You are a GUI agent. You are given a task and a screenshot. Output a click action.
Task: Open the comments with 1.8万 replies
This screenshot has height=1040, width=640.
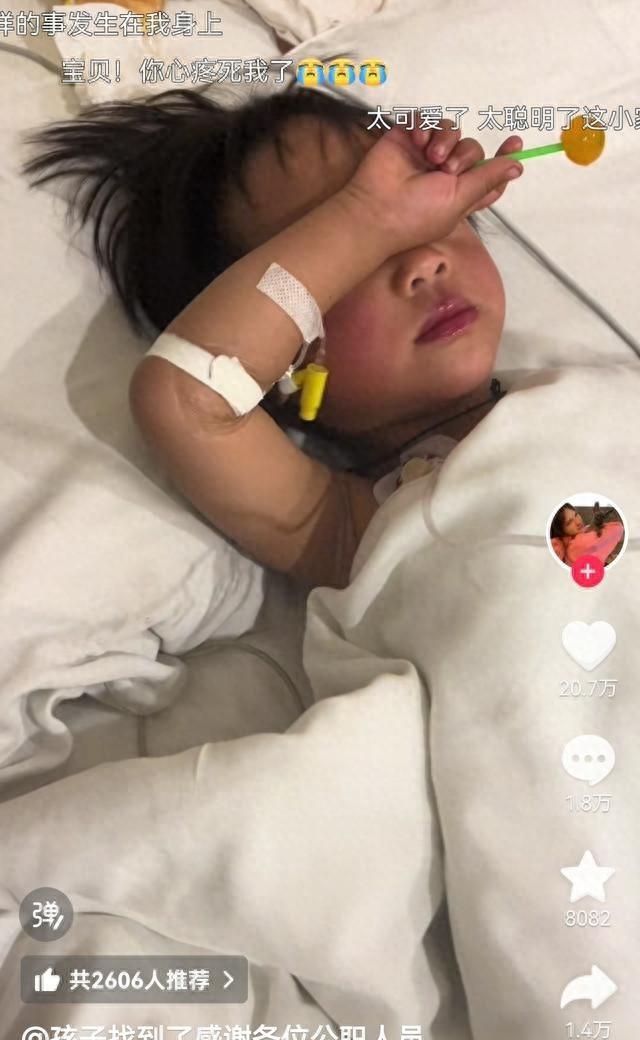point(588,760)
